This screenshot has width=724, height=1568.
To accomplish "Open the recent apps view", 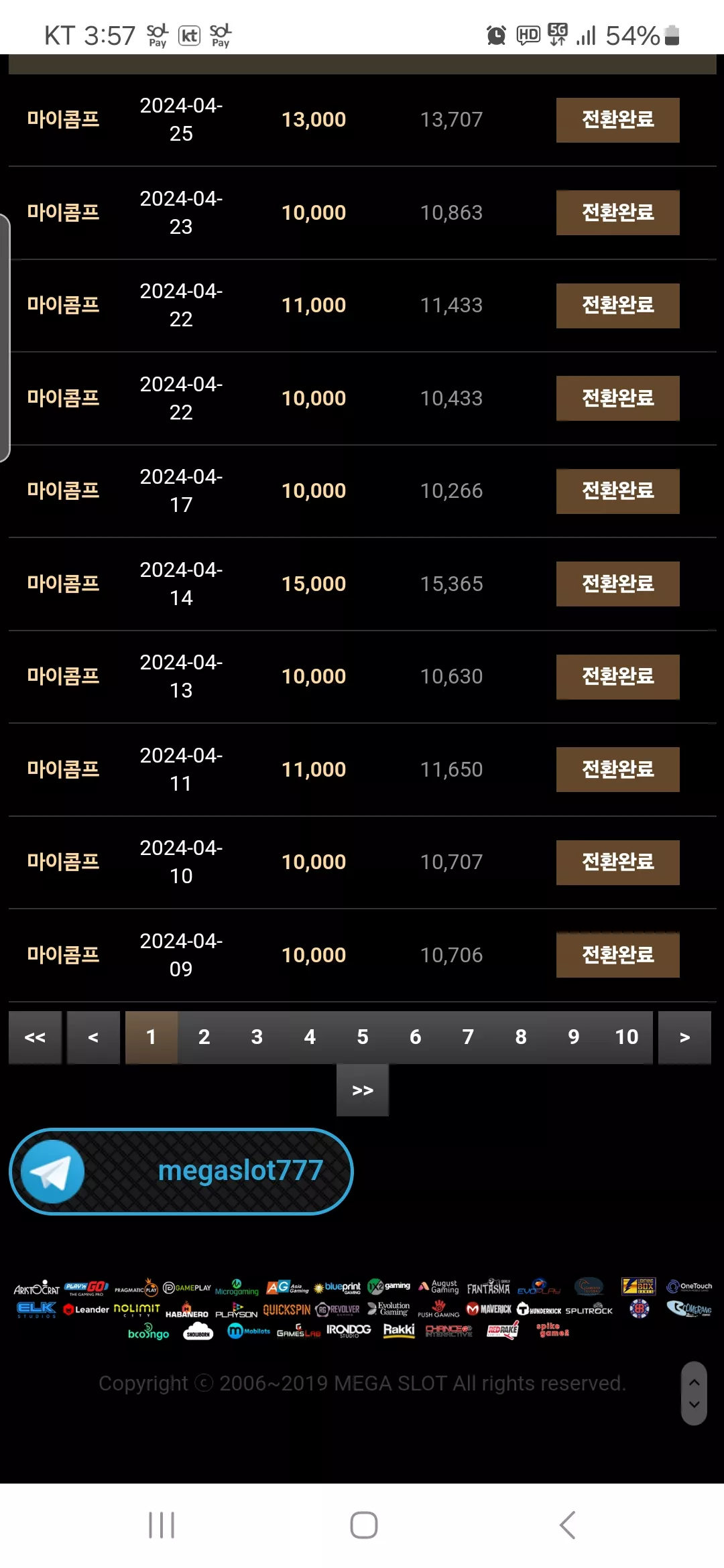I will 162,1525.
